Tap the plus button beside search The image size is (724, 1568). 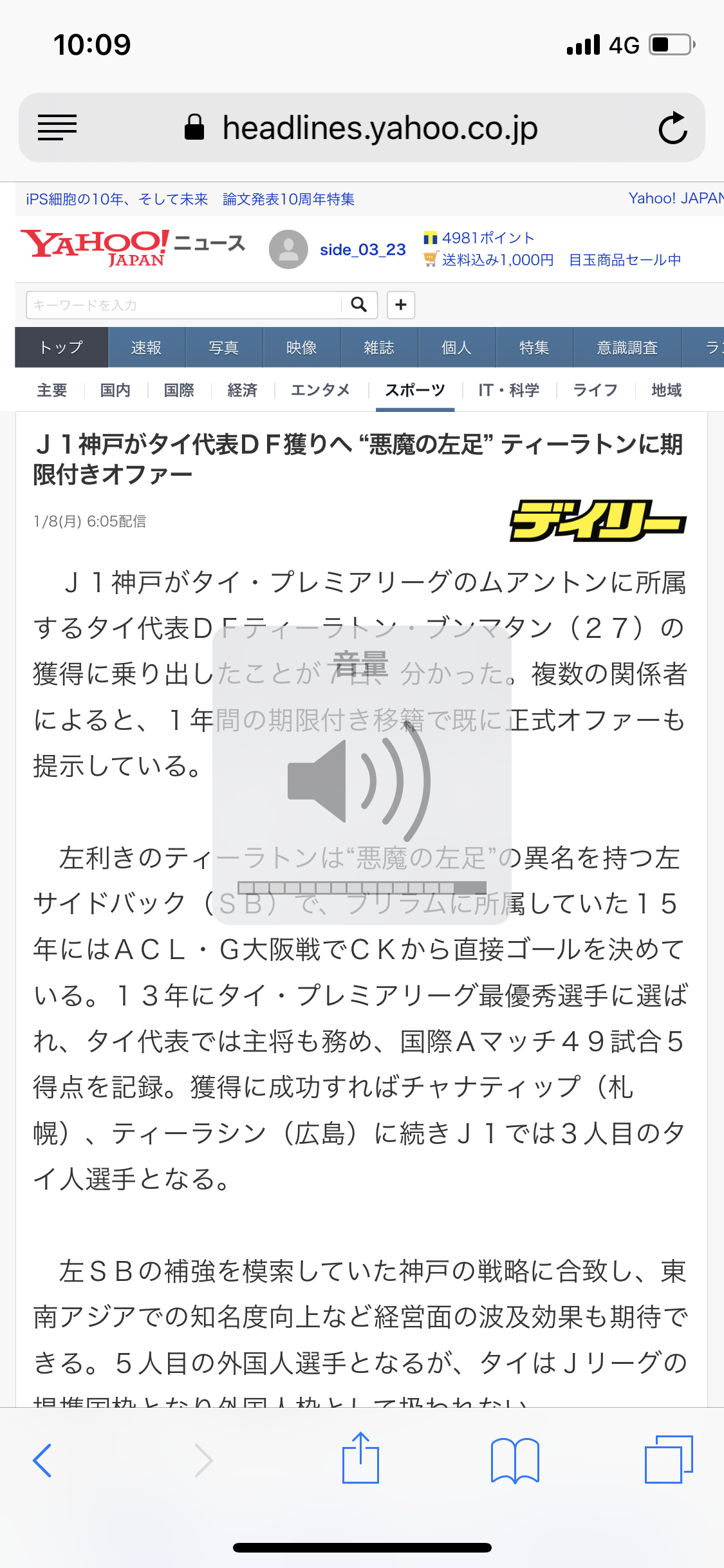pyautogui.click(x=401, y=304)
